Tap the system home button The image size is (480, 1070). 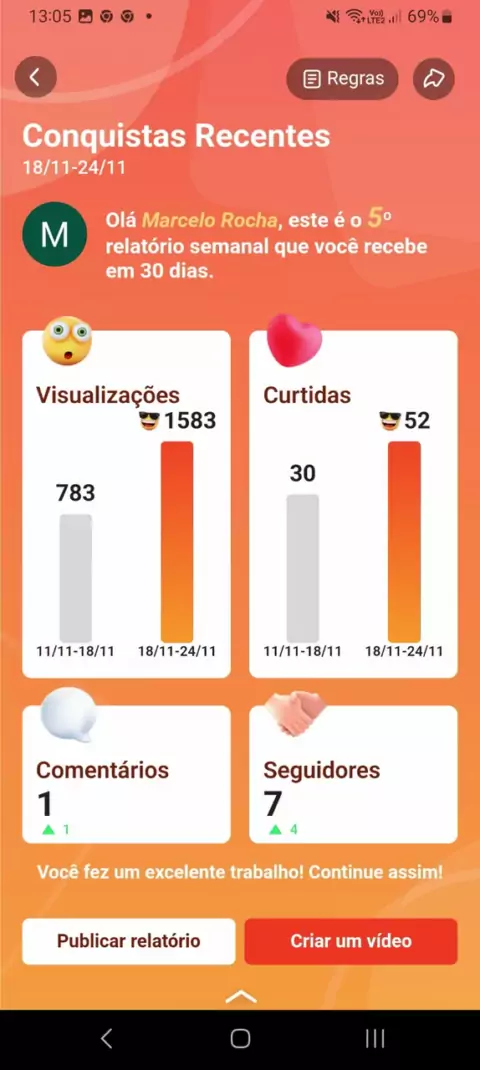pyautogui.click(x=240, y=1039)
